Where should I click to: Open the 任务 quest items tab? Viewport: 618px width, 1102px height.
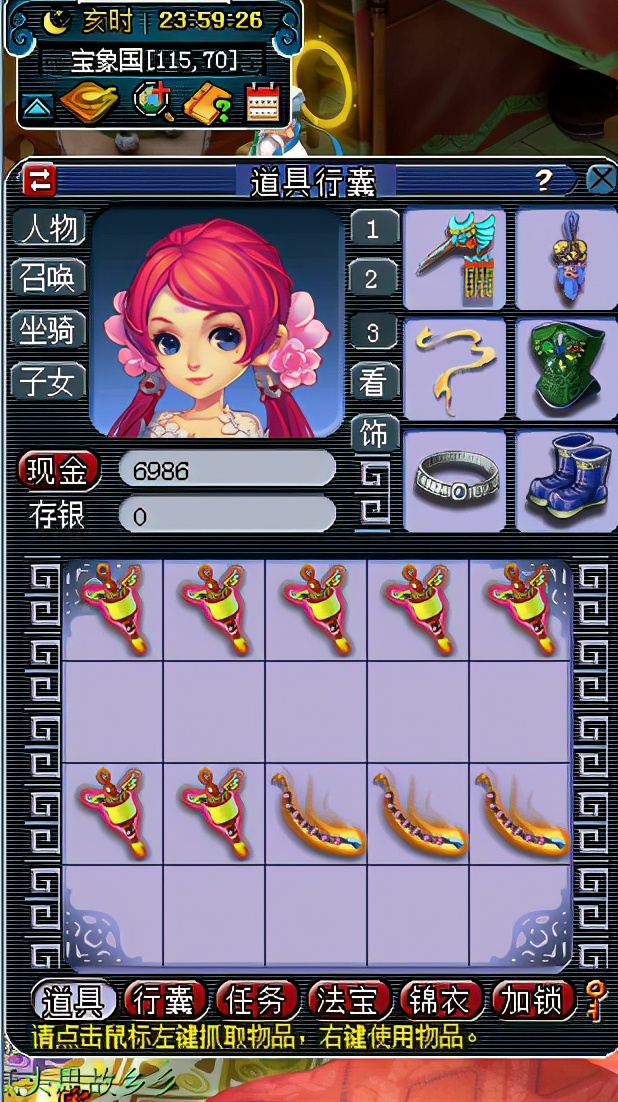click(x=257, y=1000)
